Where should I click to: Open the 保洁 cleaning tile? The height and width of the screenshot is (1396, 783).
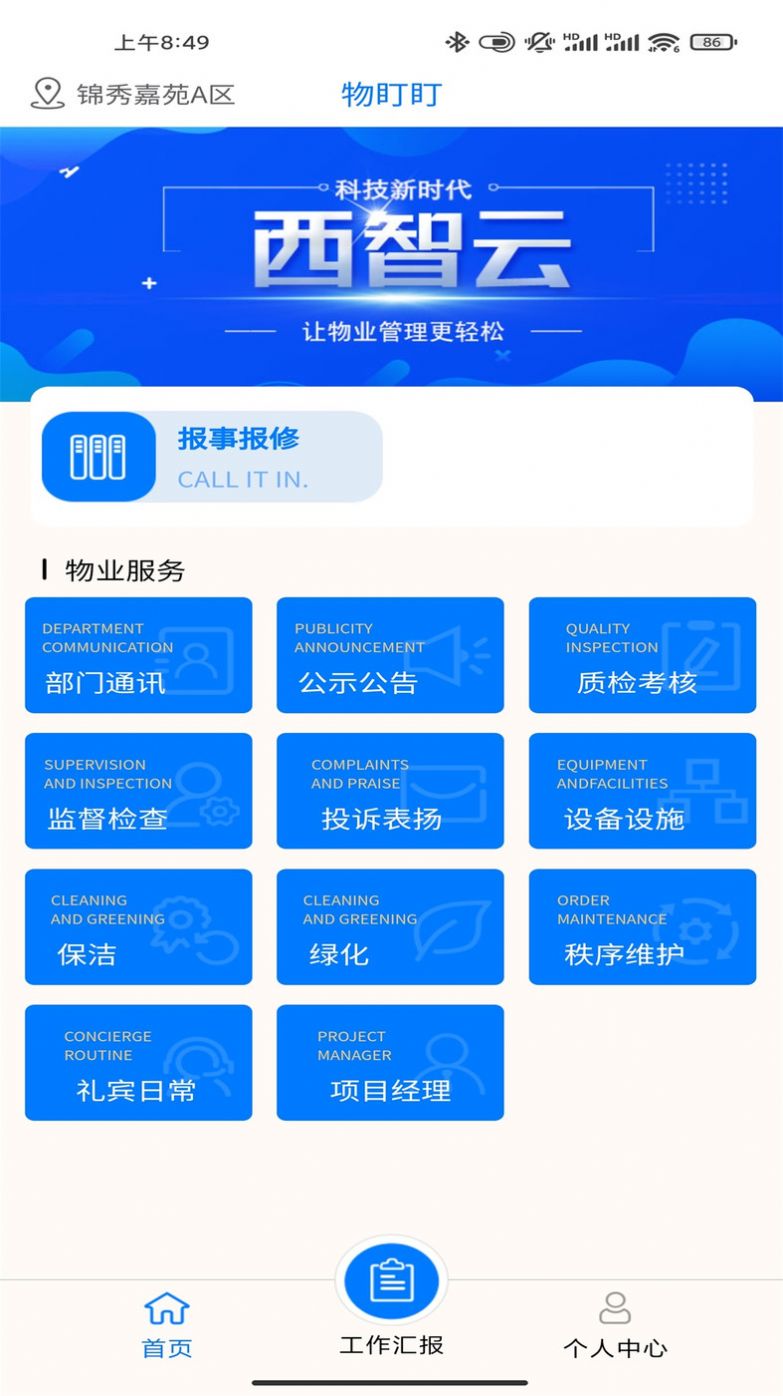(x=138, y=927)
